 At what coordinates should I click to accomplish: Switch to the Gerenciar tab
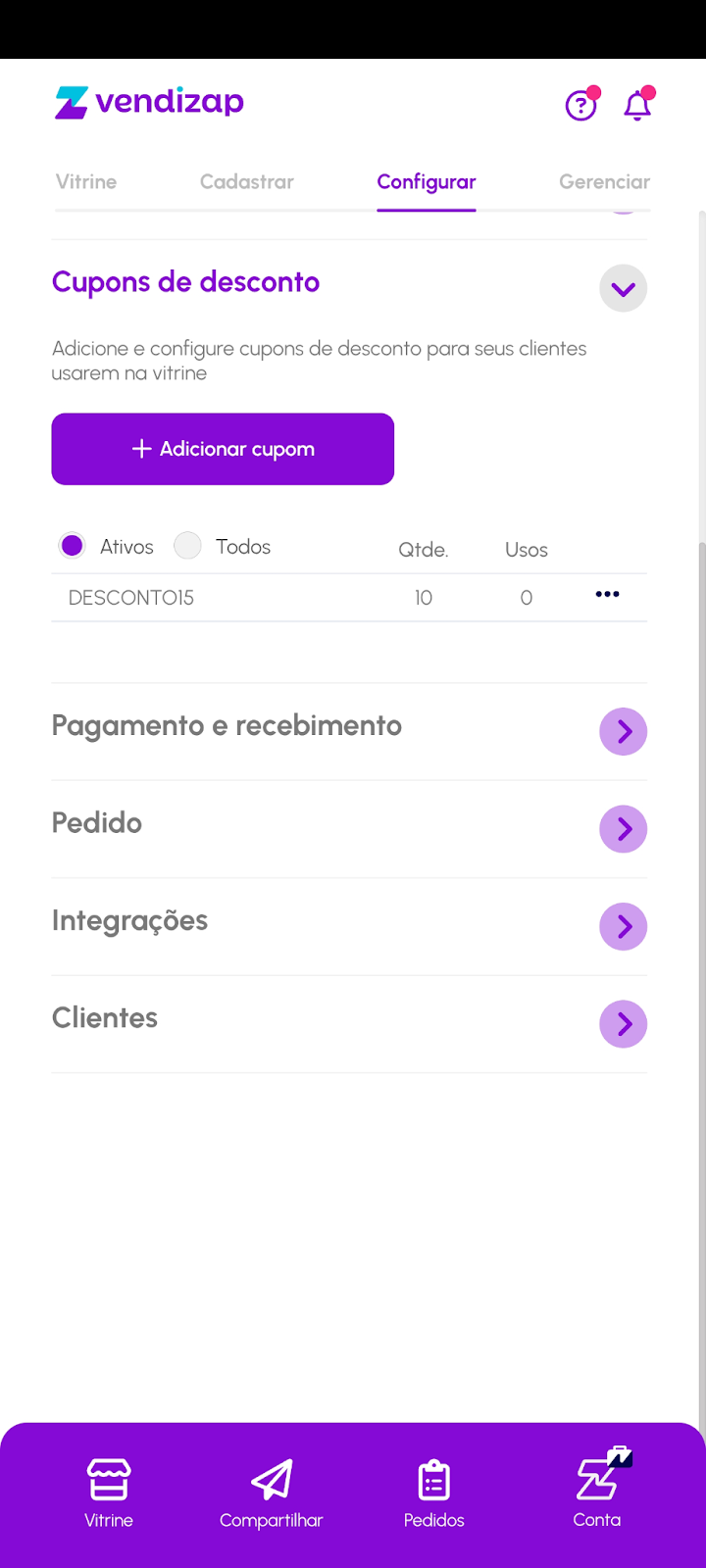(x=604, y=182)
